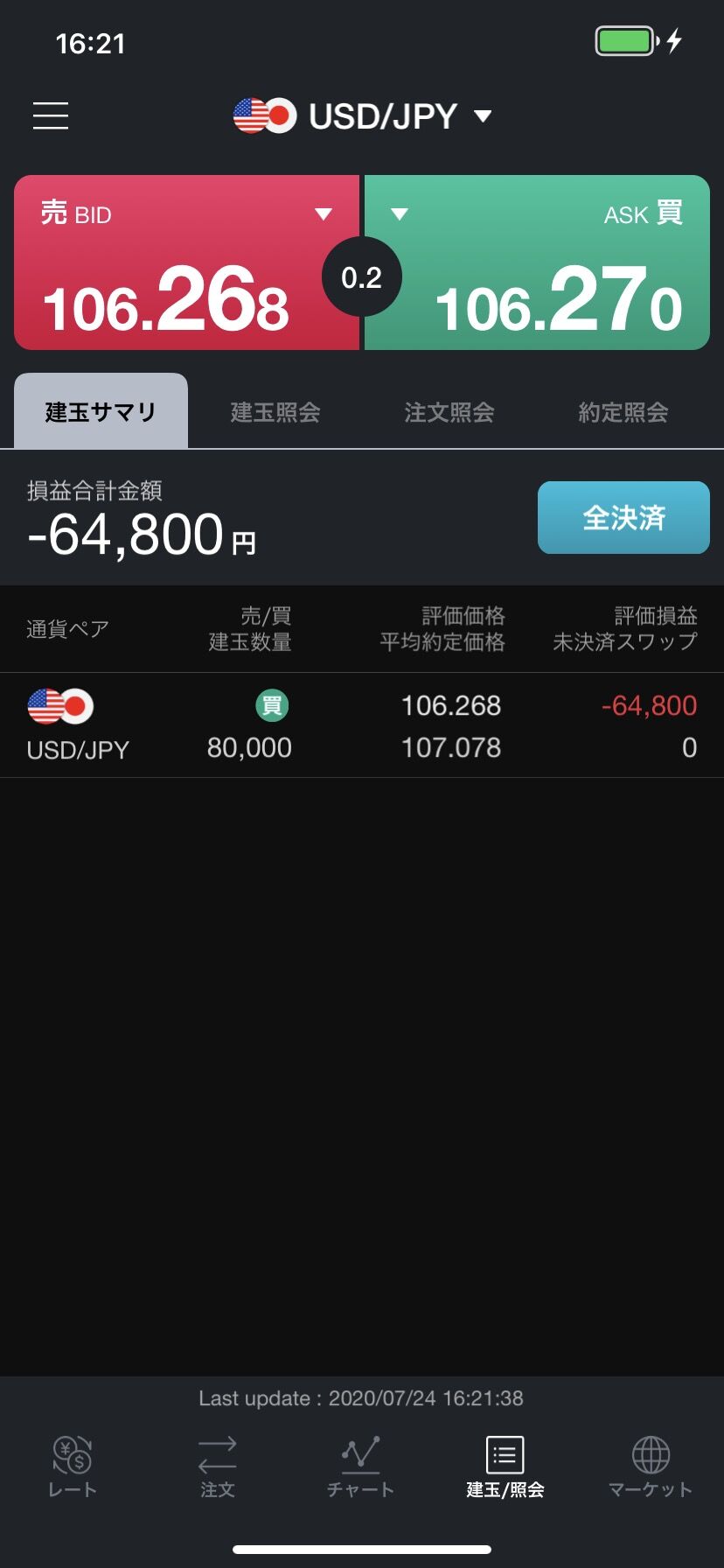Open the マーケット market tab

(x=650, y=1466)
